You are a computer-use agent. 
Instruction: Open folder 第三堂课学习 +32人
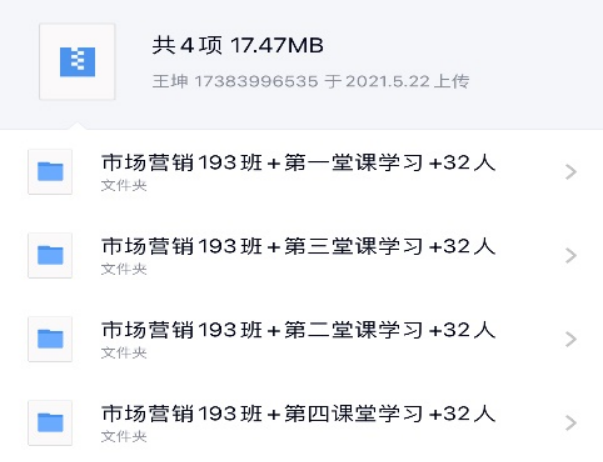coord(298,255)
